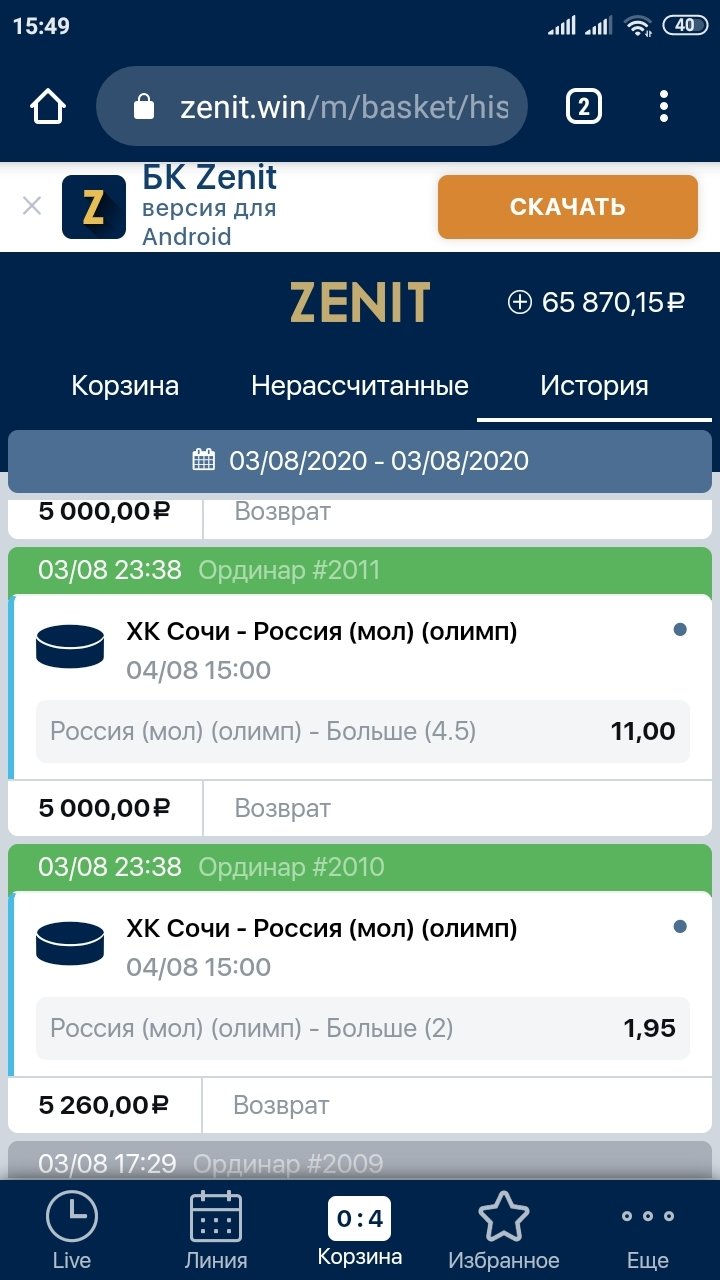Open Избранное favorites
Screen dimensions: 720x1280
pos(503,1230)
